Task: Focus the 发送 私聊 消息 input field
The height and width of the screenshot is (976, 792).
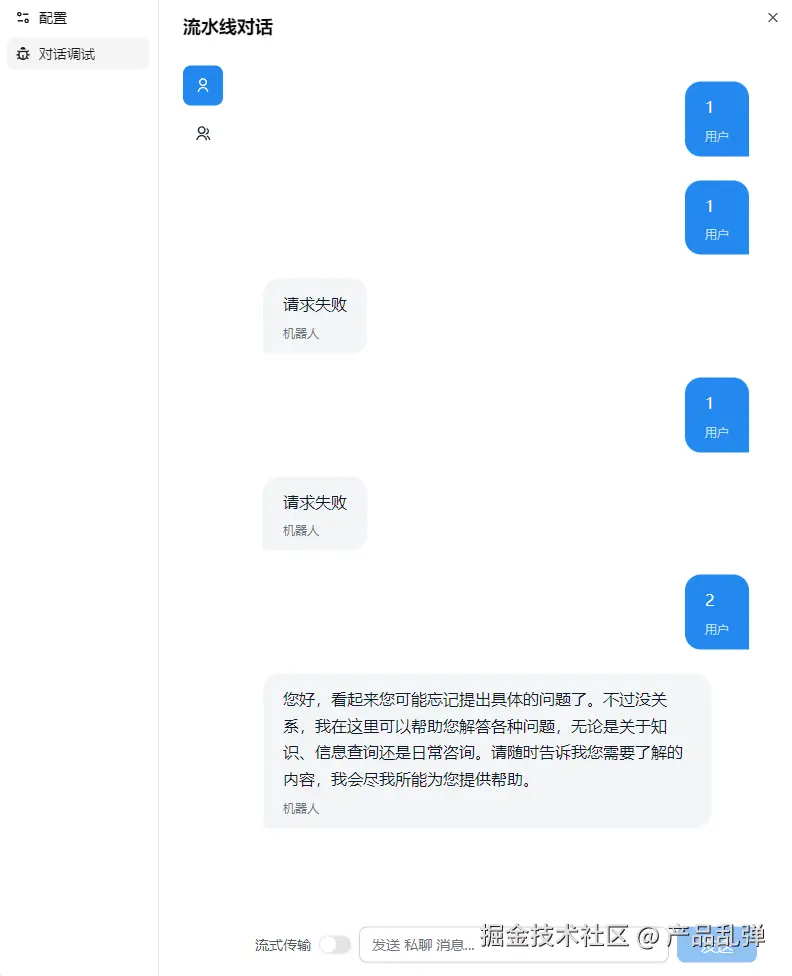Action: coord(420,945)
